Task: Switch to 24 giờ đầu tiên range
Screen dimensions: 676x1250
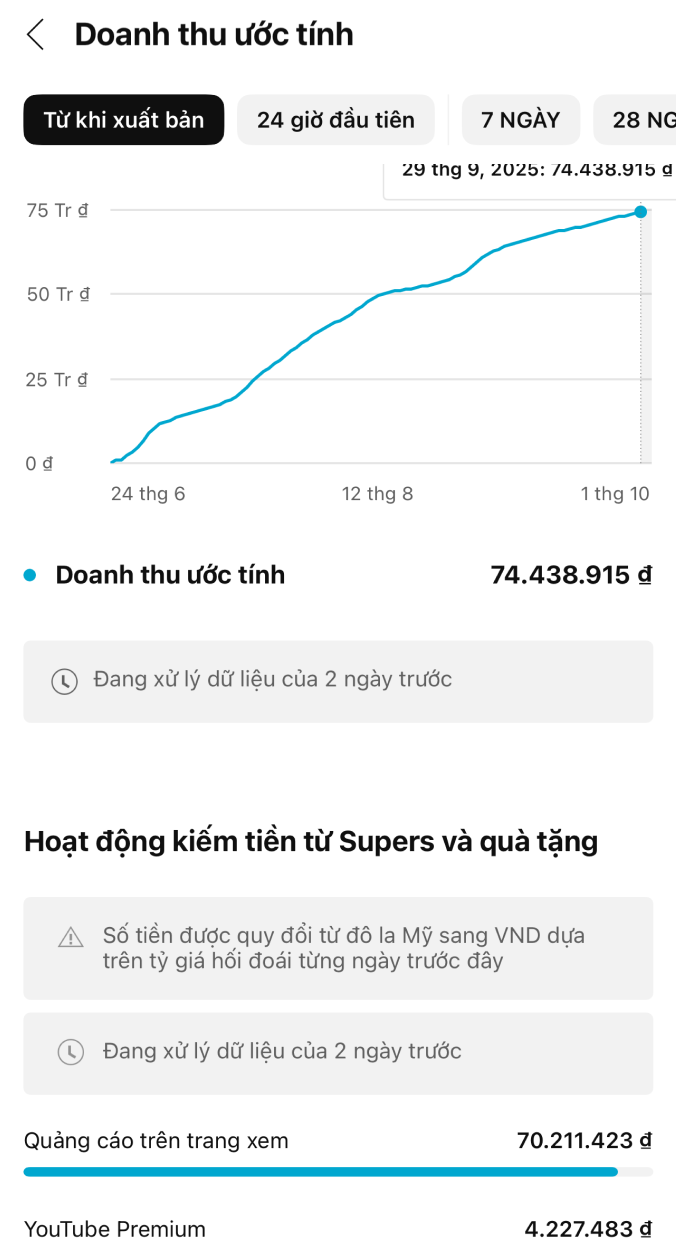Action: click(336, 120)
